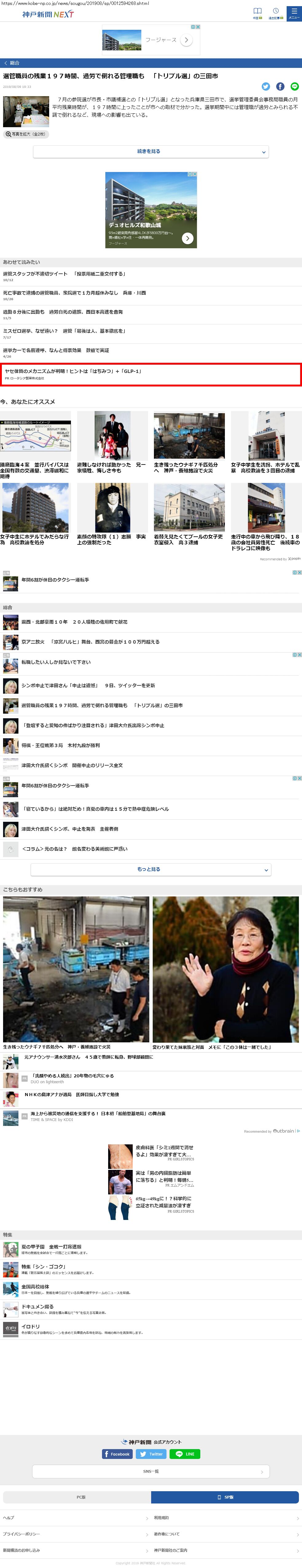The image size is (302, 1568).
Task: Open プライバシーポリシー footer link
Action: pyautogui.click(x=21, y=1534)
